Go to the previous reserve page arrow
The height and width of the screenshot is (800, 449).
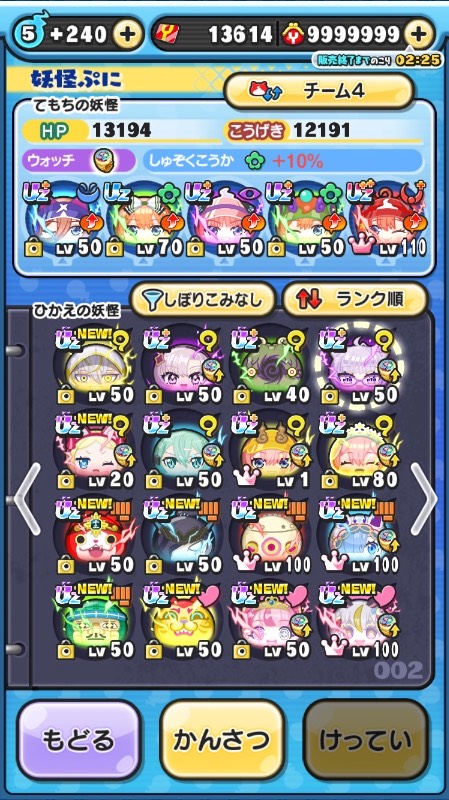pyautogui.click(x=28, y=499)
